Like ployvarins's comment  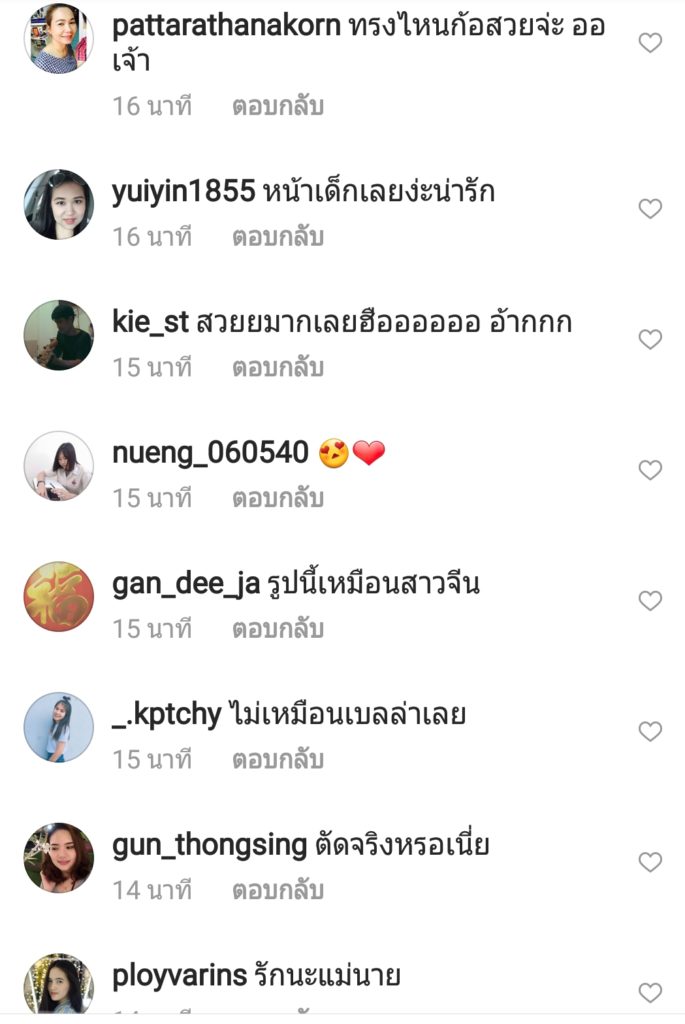tap(650, 993)
